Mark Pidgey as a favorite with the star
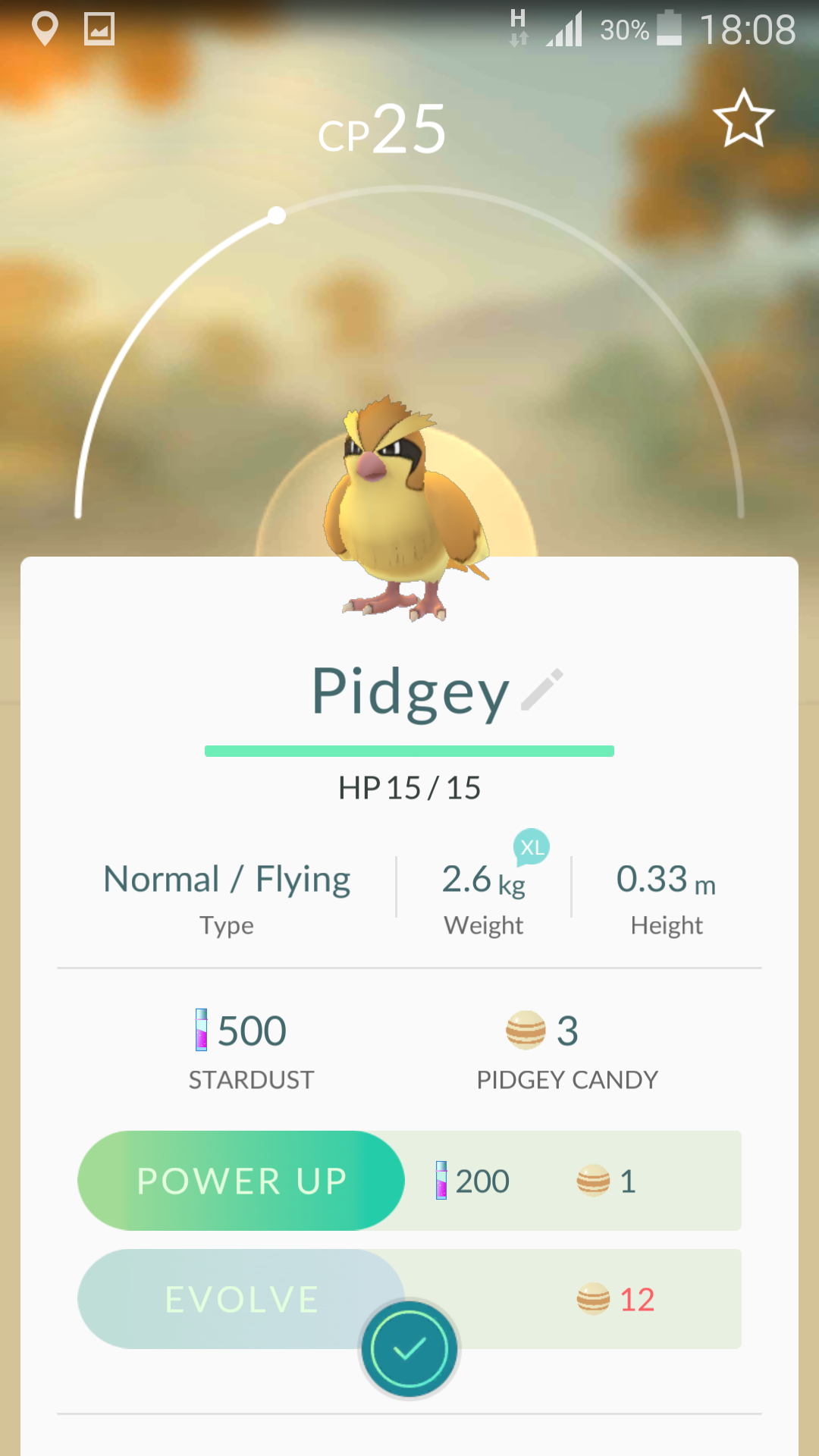The height and width of the screenshot is (1456, 819). (x=743, y=118)
